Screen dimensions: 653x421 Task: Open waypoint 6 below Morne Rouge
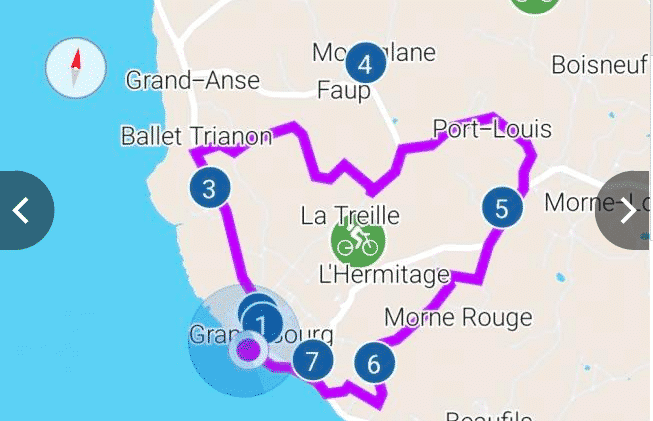(373, 363)
